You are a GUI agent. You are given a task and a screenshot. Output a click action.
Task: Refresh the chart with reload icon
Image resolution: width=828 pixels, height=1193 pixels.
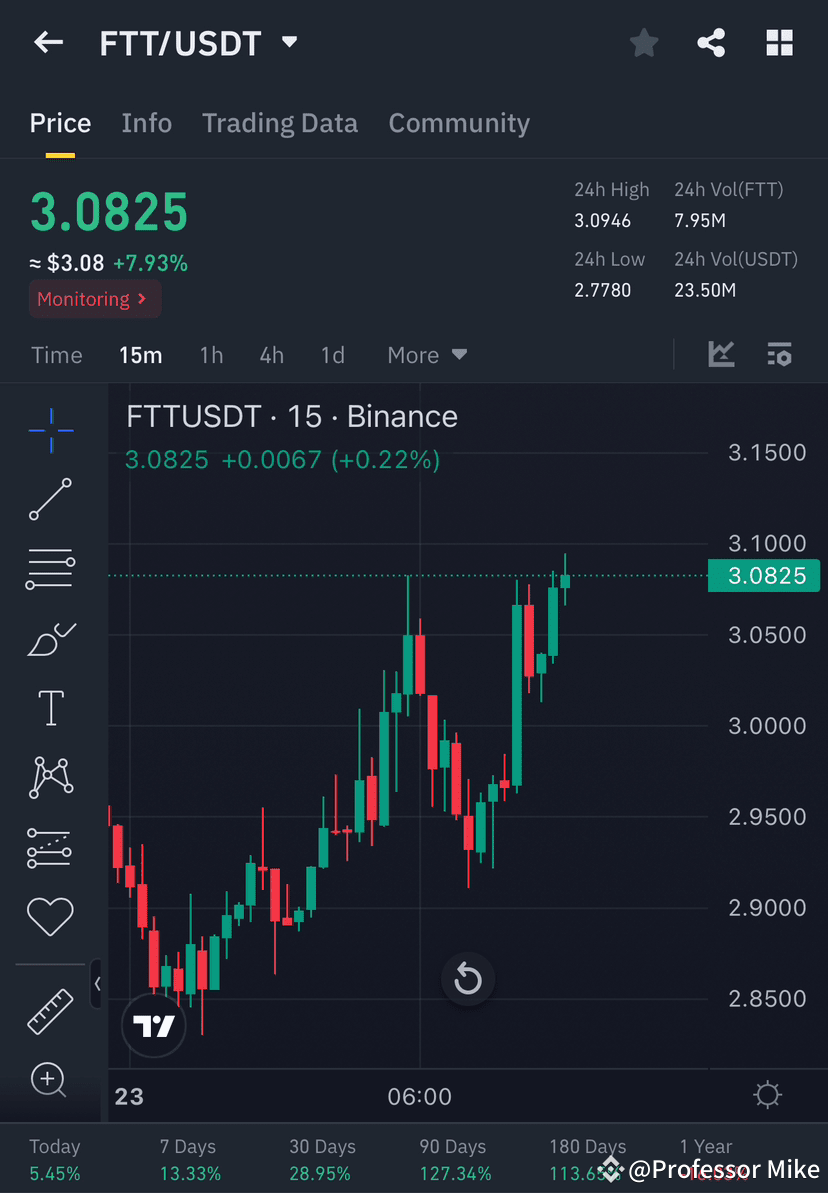468,980
